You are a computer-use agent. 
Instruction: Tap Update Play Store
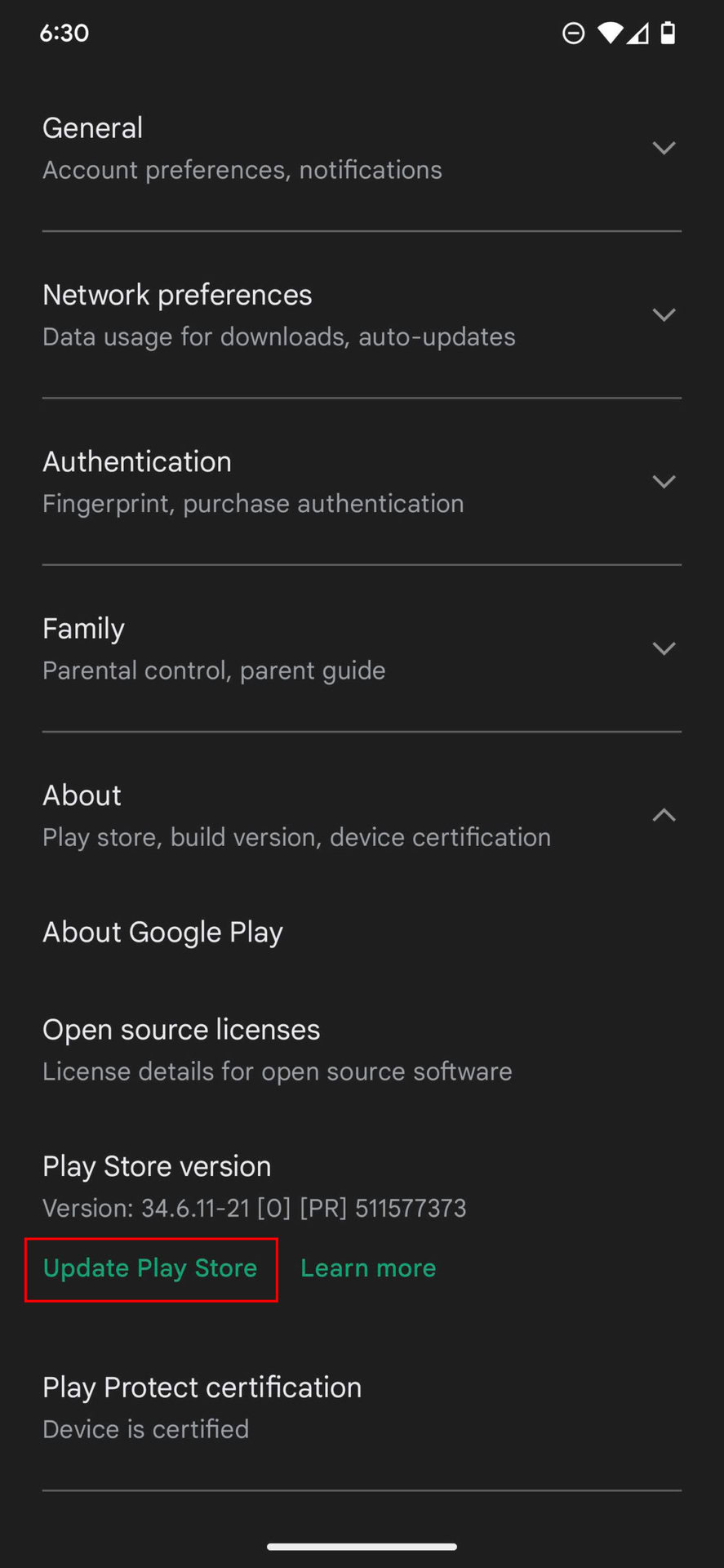pyautogui.click(x=150, y=1268)
